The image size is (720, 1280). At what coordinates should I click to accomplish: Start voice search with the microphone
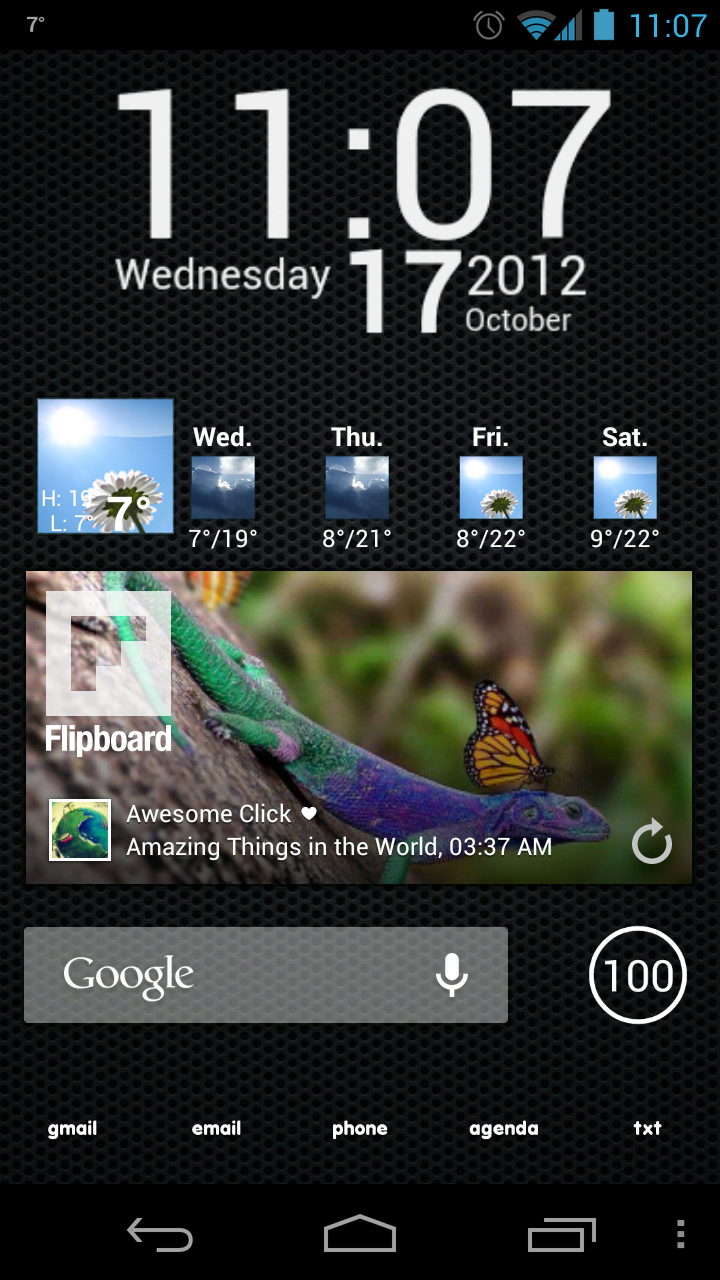(452, 975)
